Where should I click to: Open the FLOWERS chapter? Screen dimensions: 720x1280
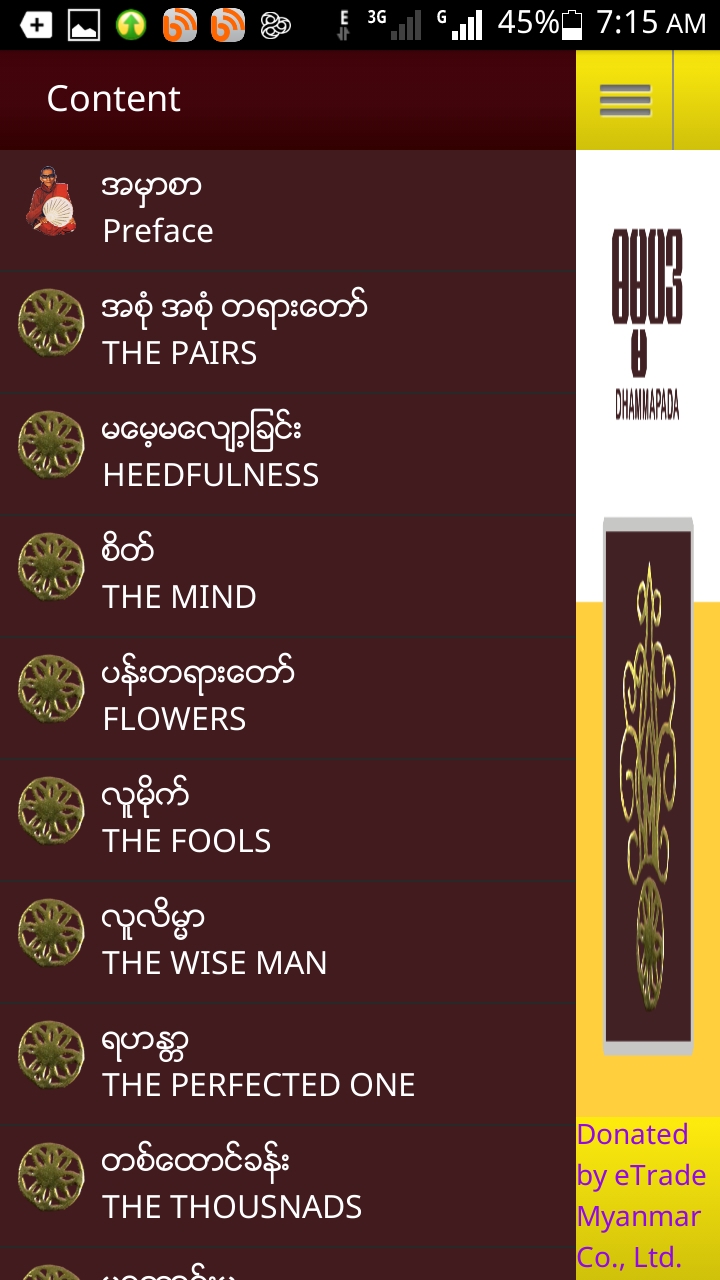click(288, 697)
